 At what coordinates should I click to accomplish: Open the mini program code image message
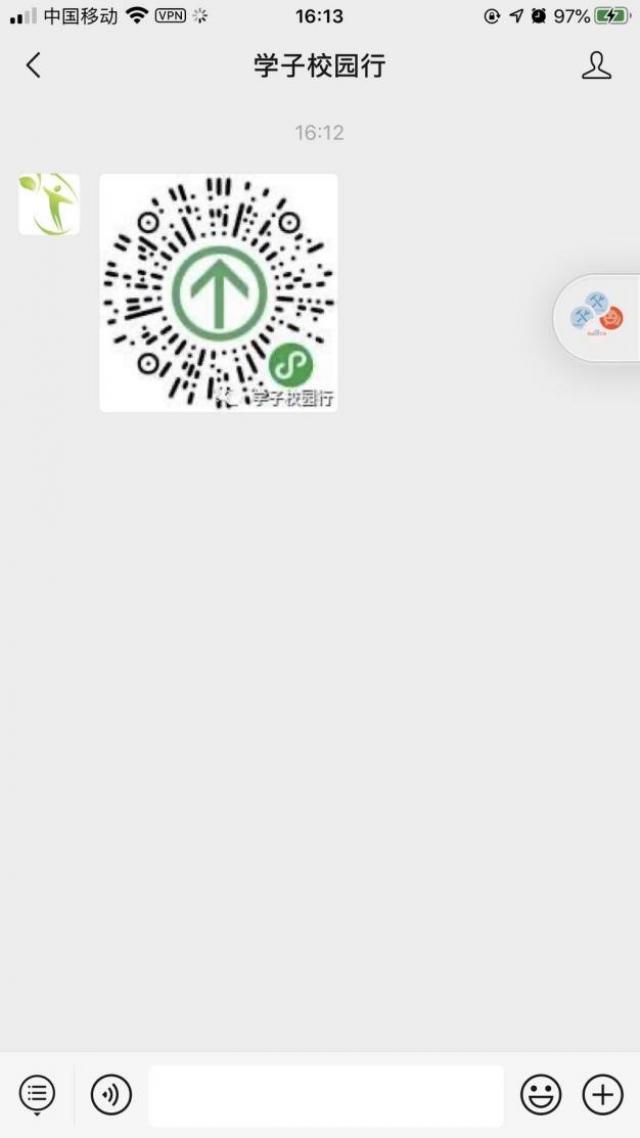(218, 293)
